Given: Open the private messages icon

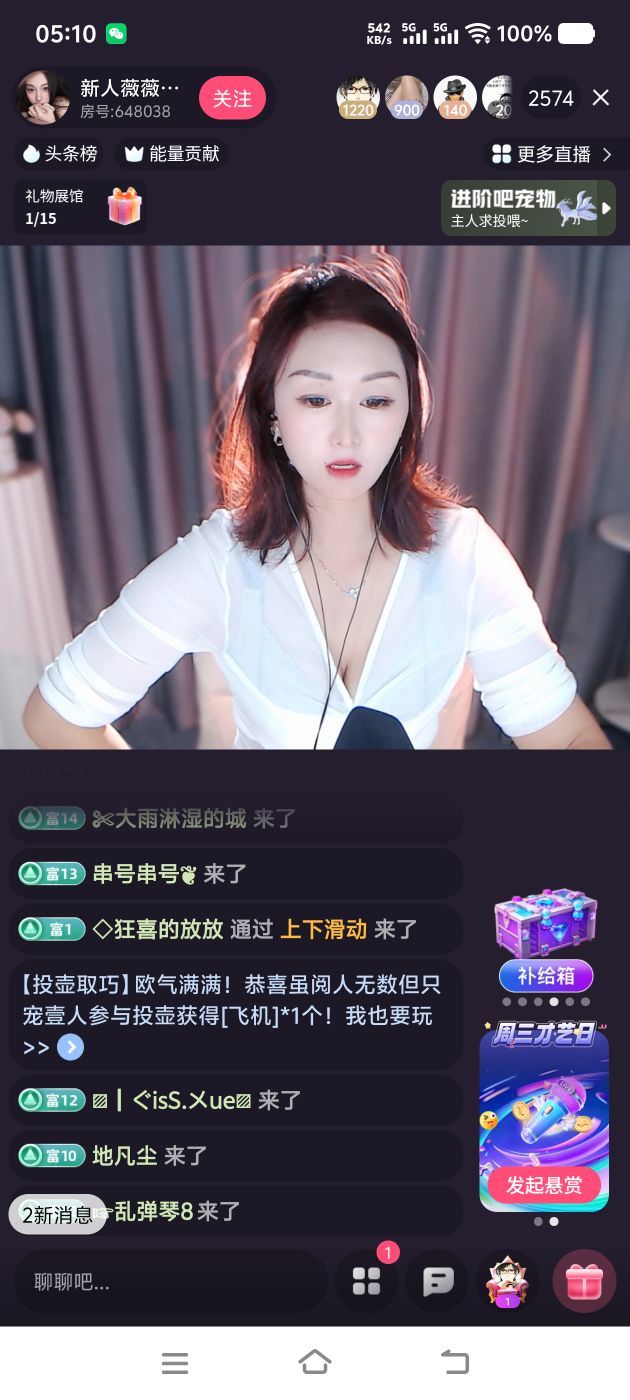Looking at the screenshot, I should click(437, 1282).
